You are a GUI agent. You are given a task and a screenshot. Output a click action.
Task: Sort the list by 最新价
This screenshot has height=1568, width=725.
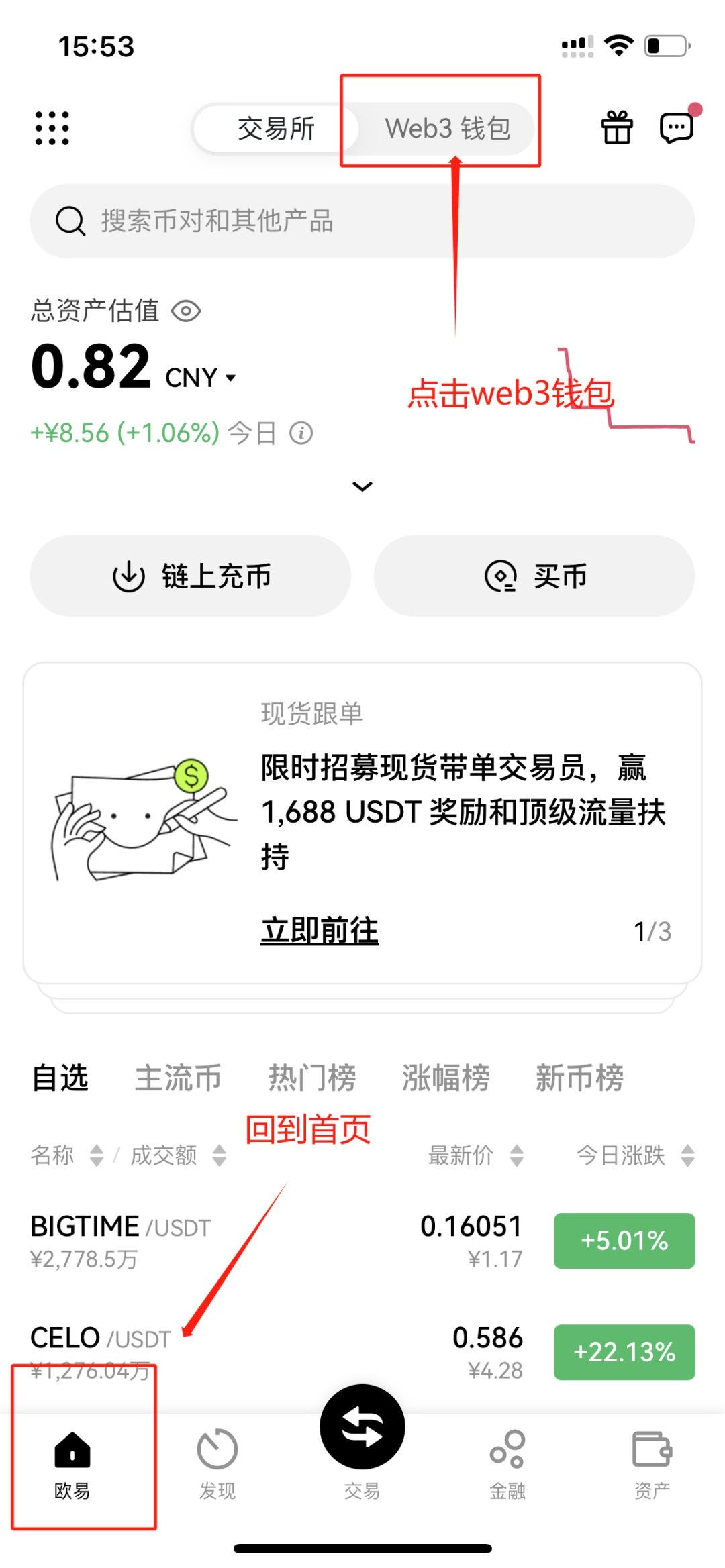(x=475, y=1155)
